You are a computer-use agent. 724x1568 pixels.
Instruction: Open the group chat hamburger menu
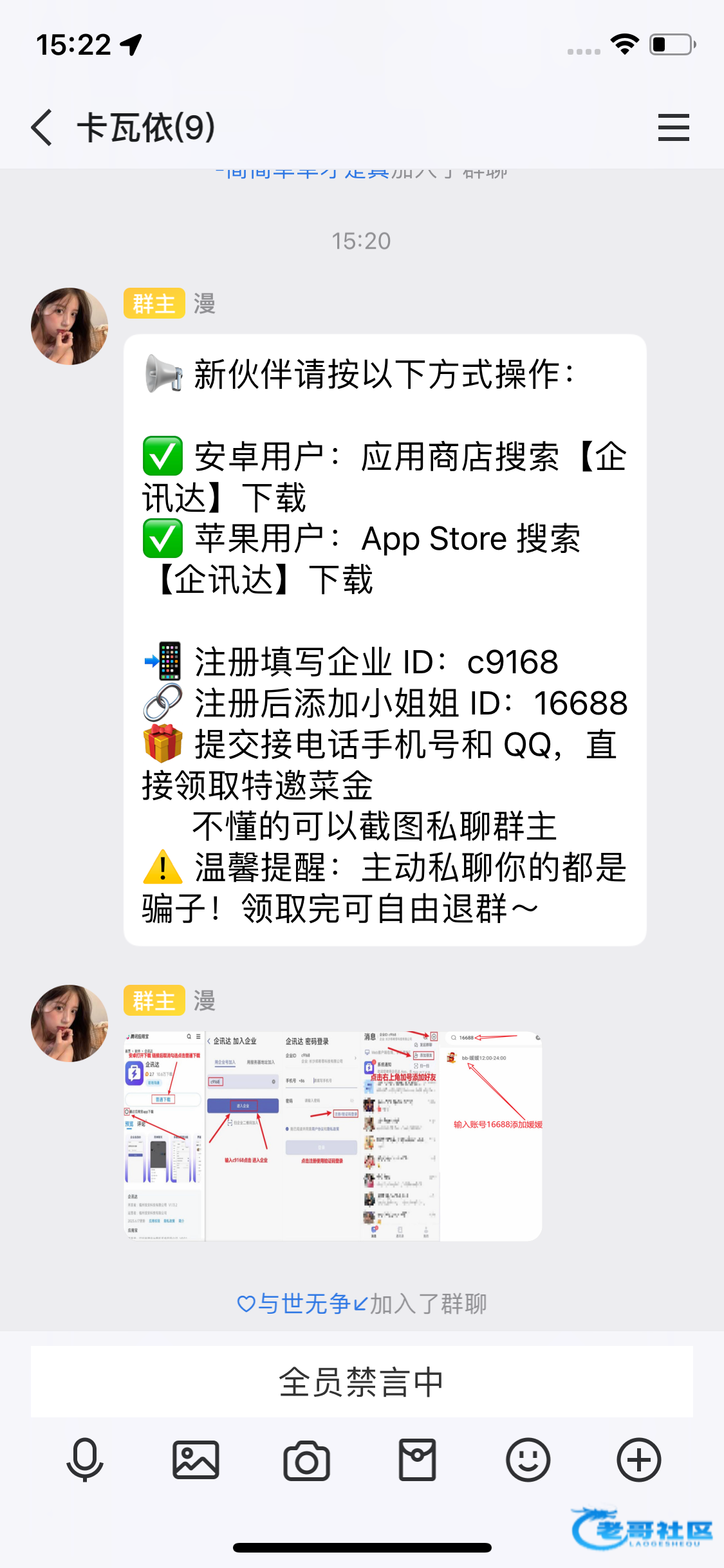[x=673, y=127]
